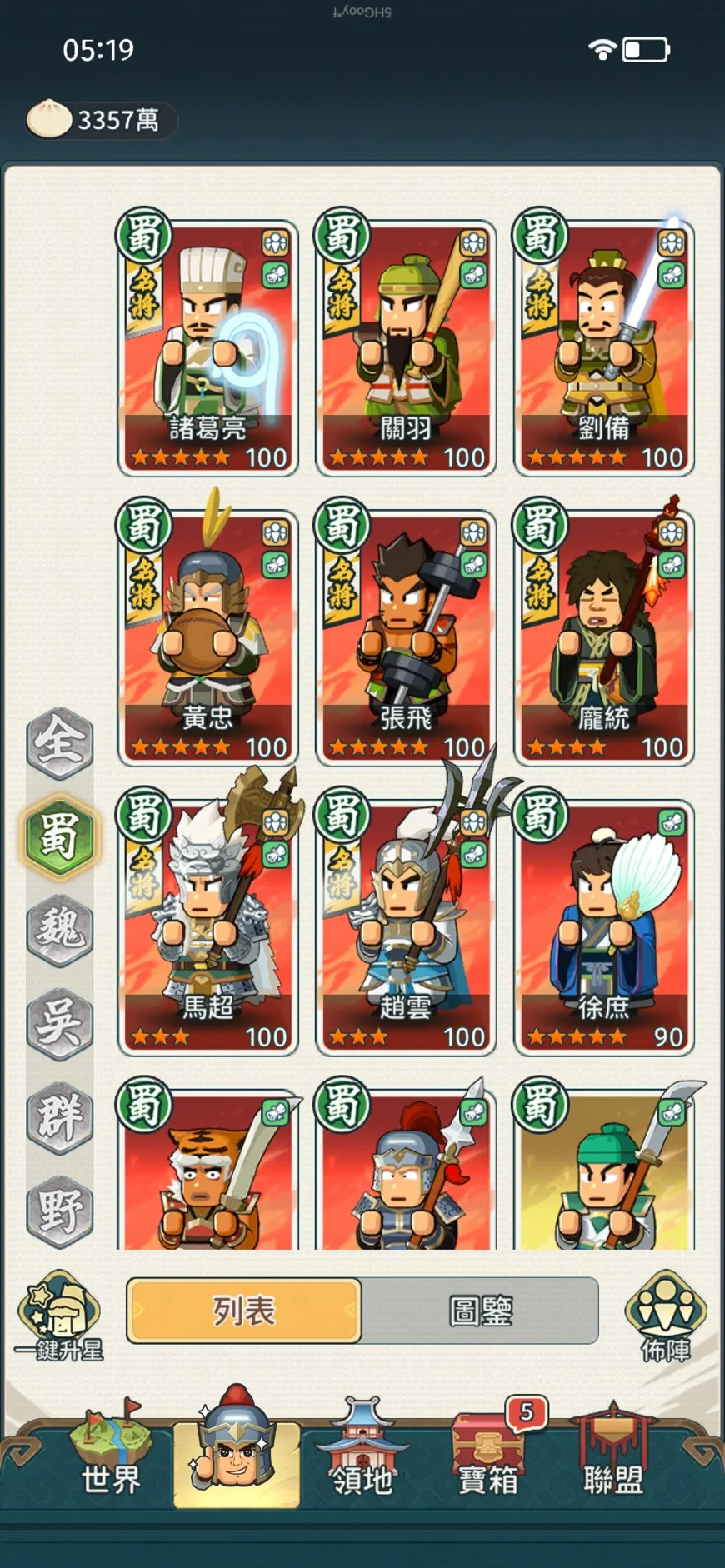Open the 佈陣 formation button

665,1316
